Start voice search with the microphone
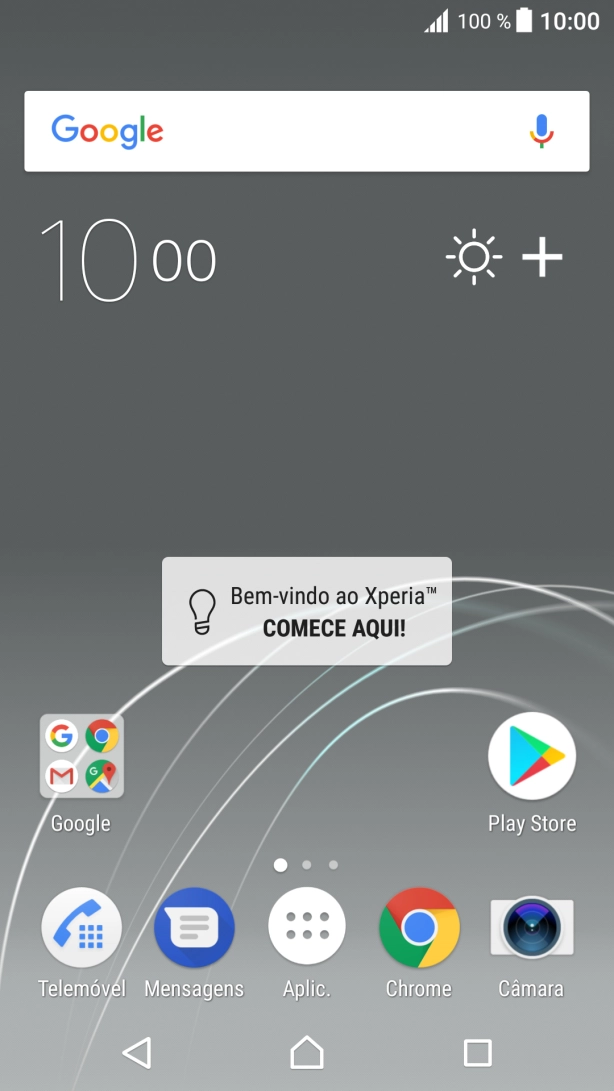The image size is (614, 1091). coord(541,131)
